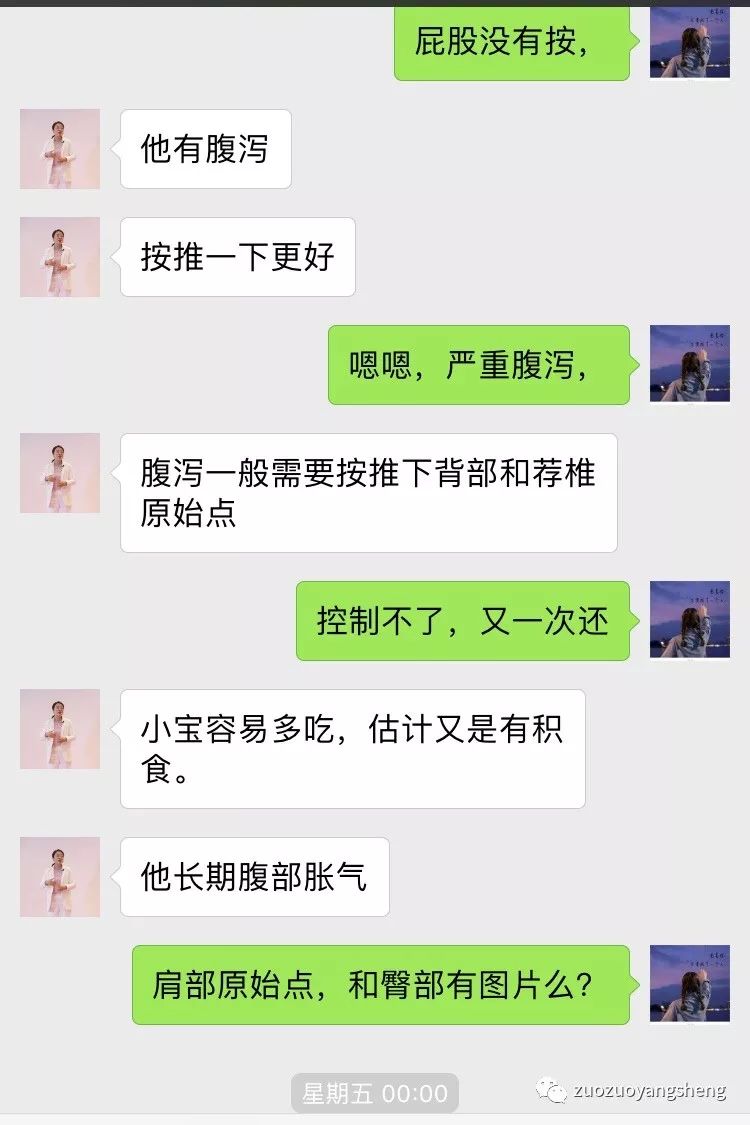Click your avatar next to the bottom green message
The height and width of the screenshot is (1125, 750).
pos(689,985)
